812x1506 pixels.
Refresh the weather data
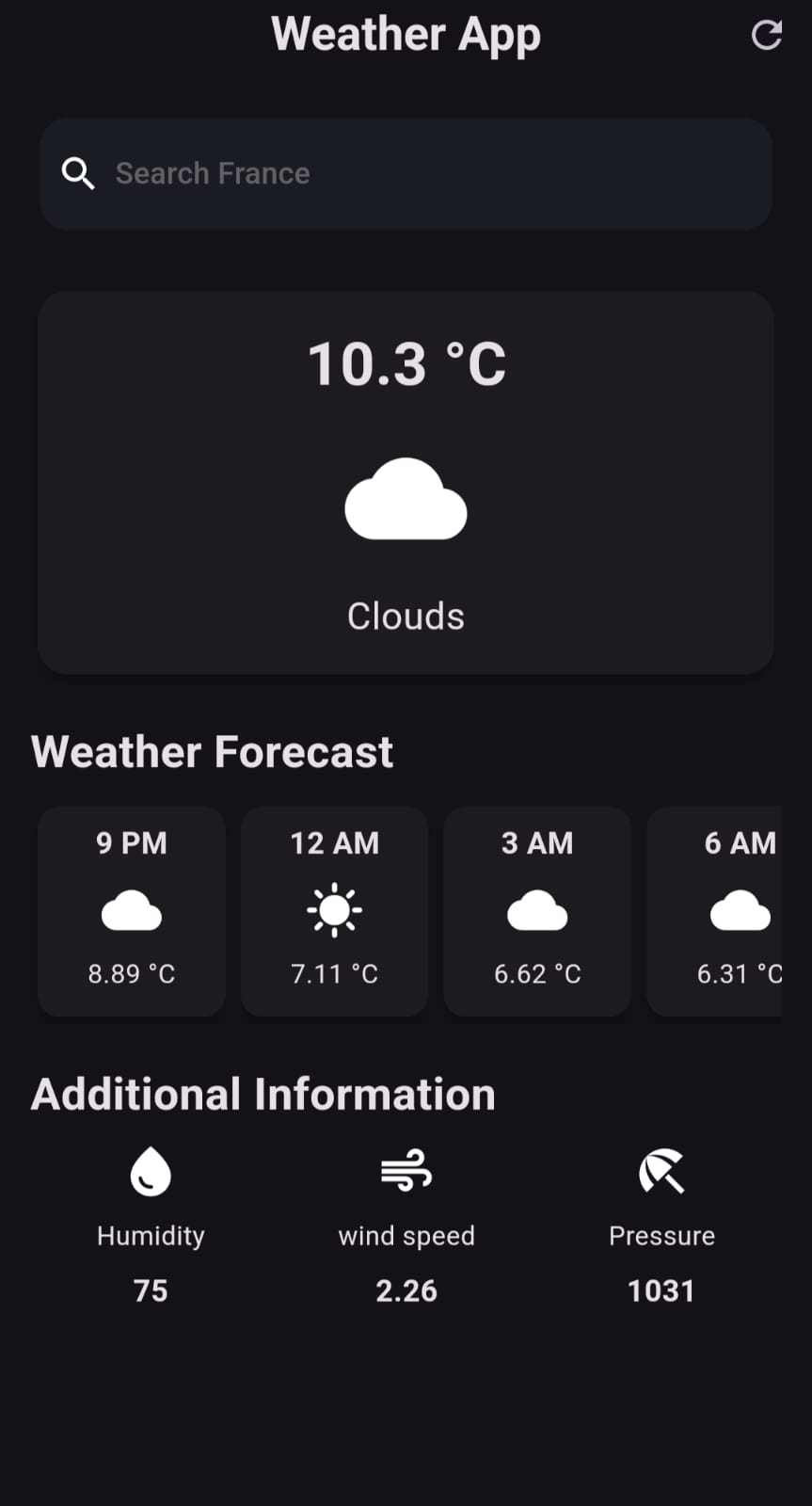pyautogui.click(x=767, y=36)
